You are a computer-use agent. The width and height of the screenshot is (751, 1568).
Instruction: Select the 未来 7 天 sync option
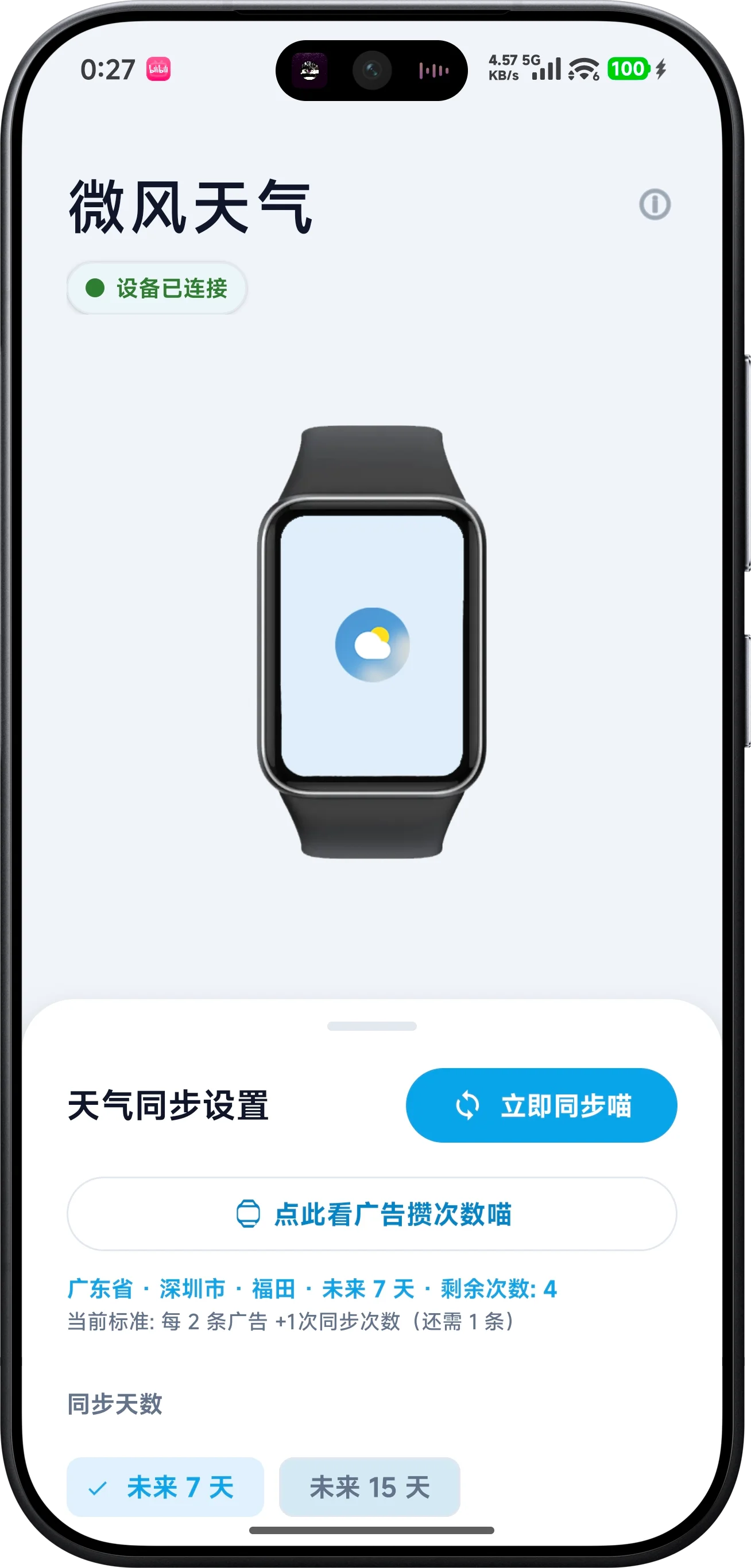[x=165, y=1487]
